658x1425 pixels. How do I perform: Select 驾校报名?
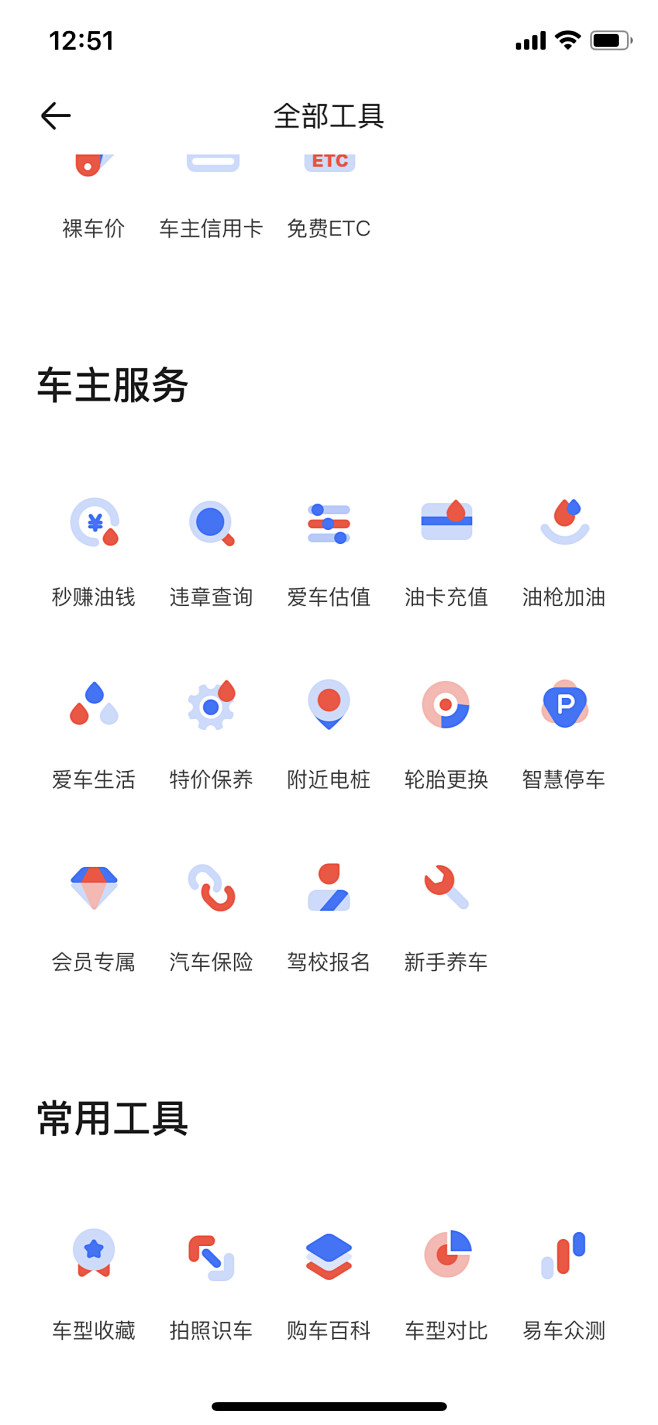(x=329, y=917)
